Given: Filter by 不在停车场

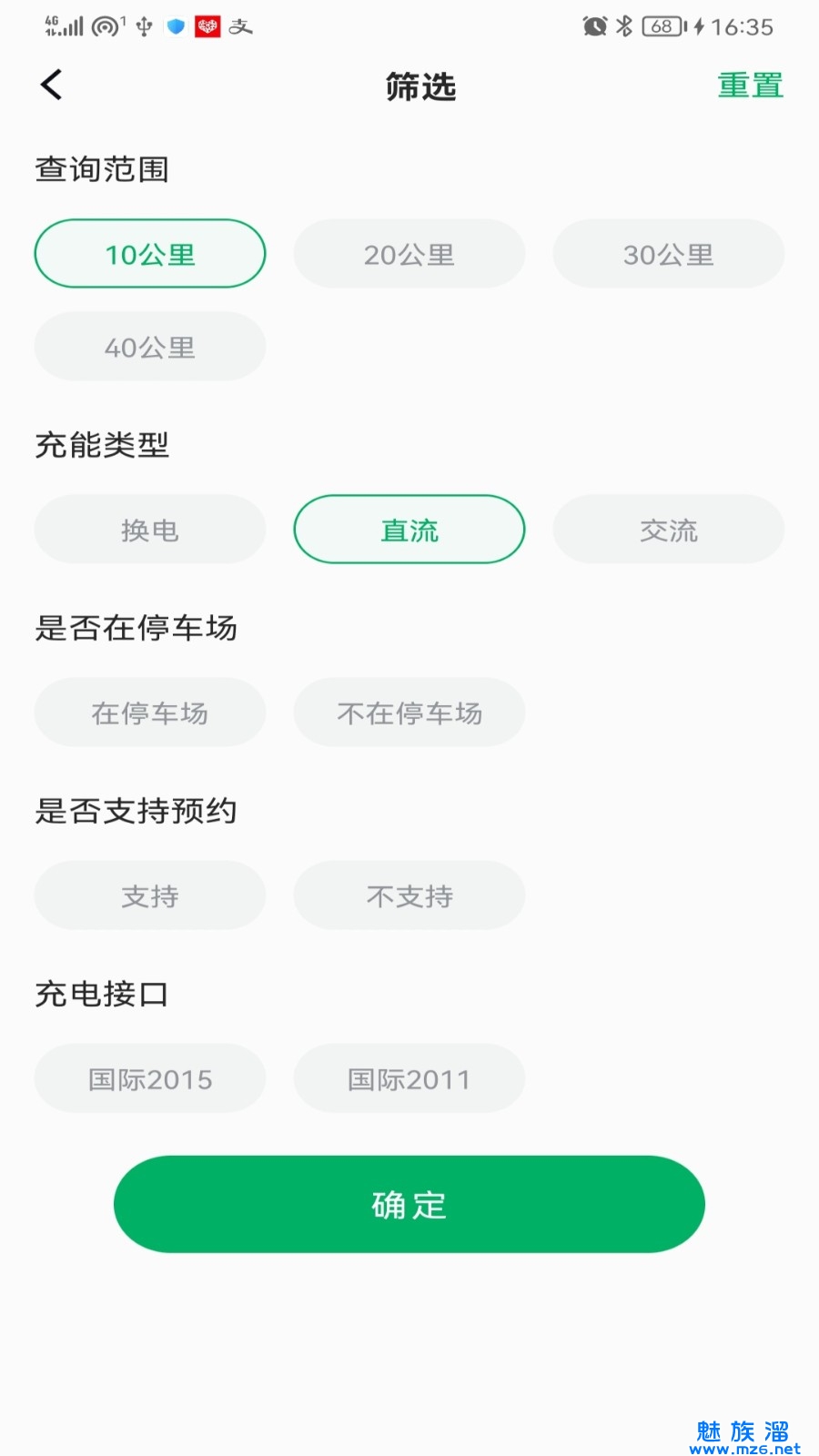Looking at the screenshot, I should 409,713.
